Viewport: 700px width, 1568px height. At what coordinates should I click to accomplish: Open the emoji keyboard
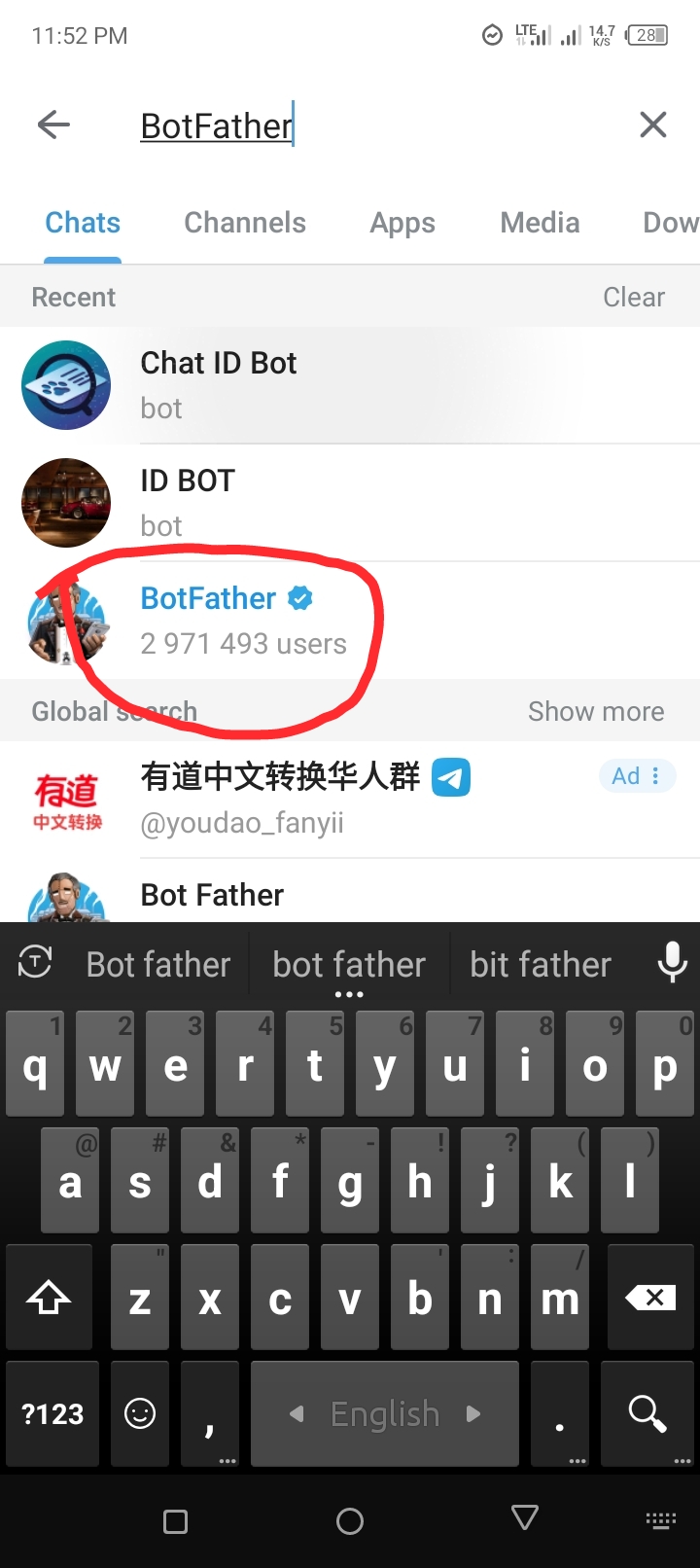[x=140, y=1413]
